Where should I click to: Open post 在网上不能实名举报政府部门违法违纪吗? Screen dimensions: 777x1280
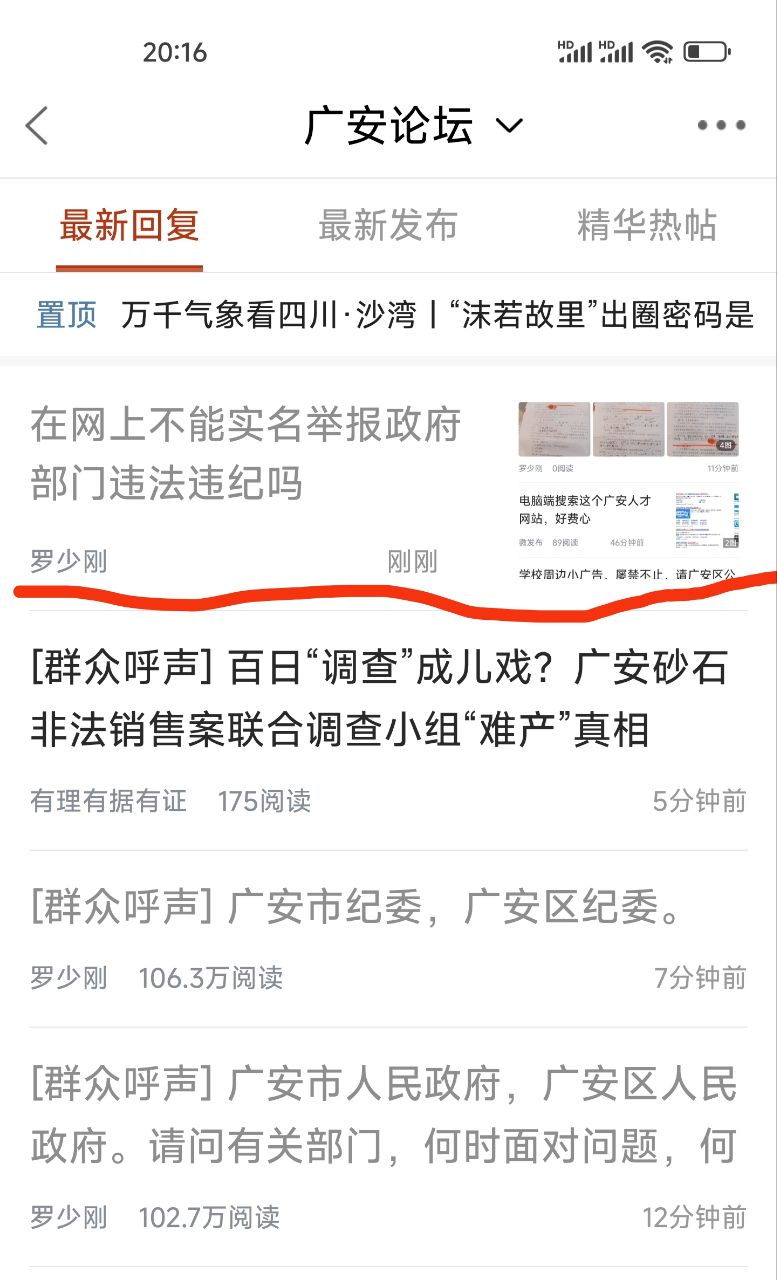click(246, 455)
